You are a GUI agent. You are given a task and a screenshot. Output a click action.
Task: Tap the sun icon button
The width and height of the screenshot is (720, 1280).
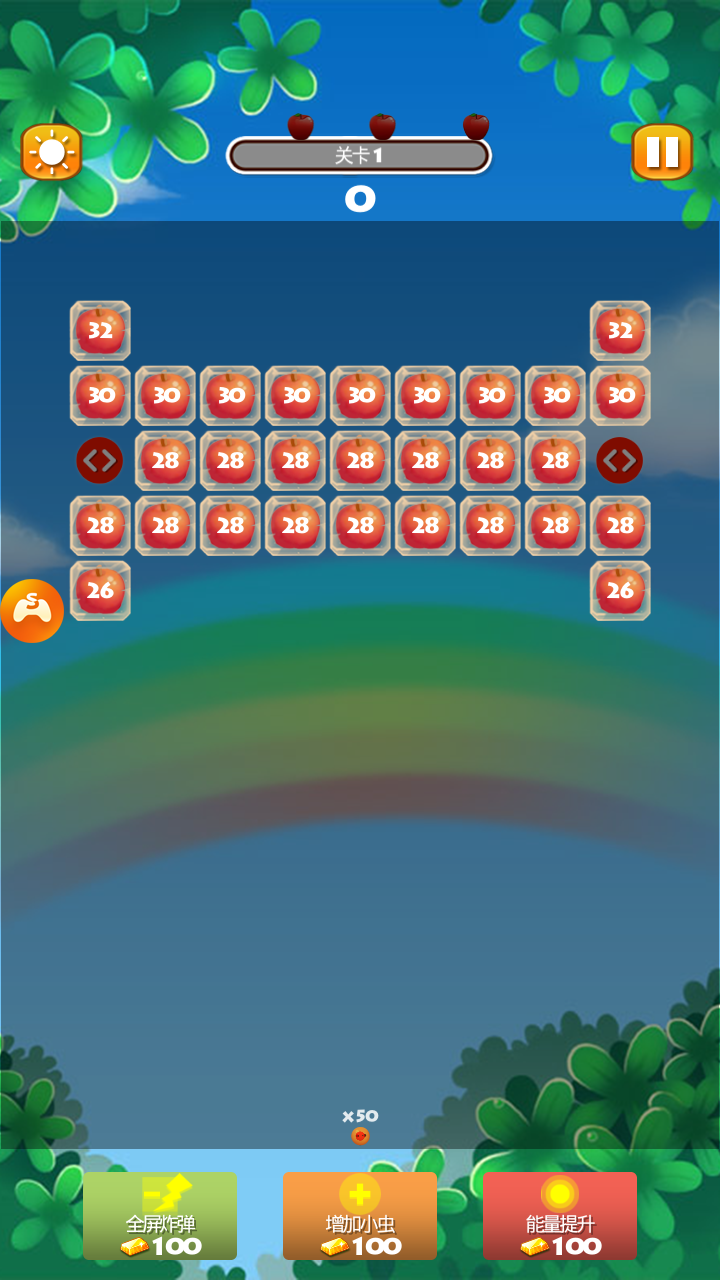51,152
